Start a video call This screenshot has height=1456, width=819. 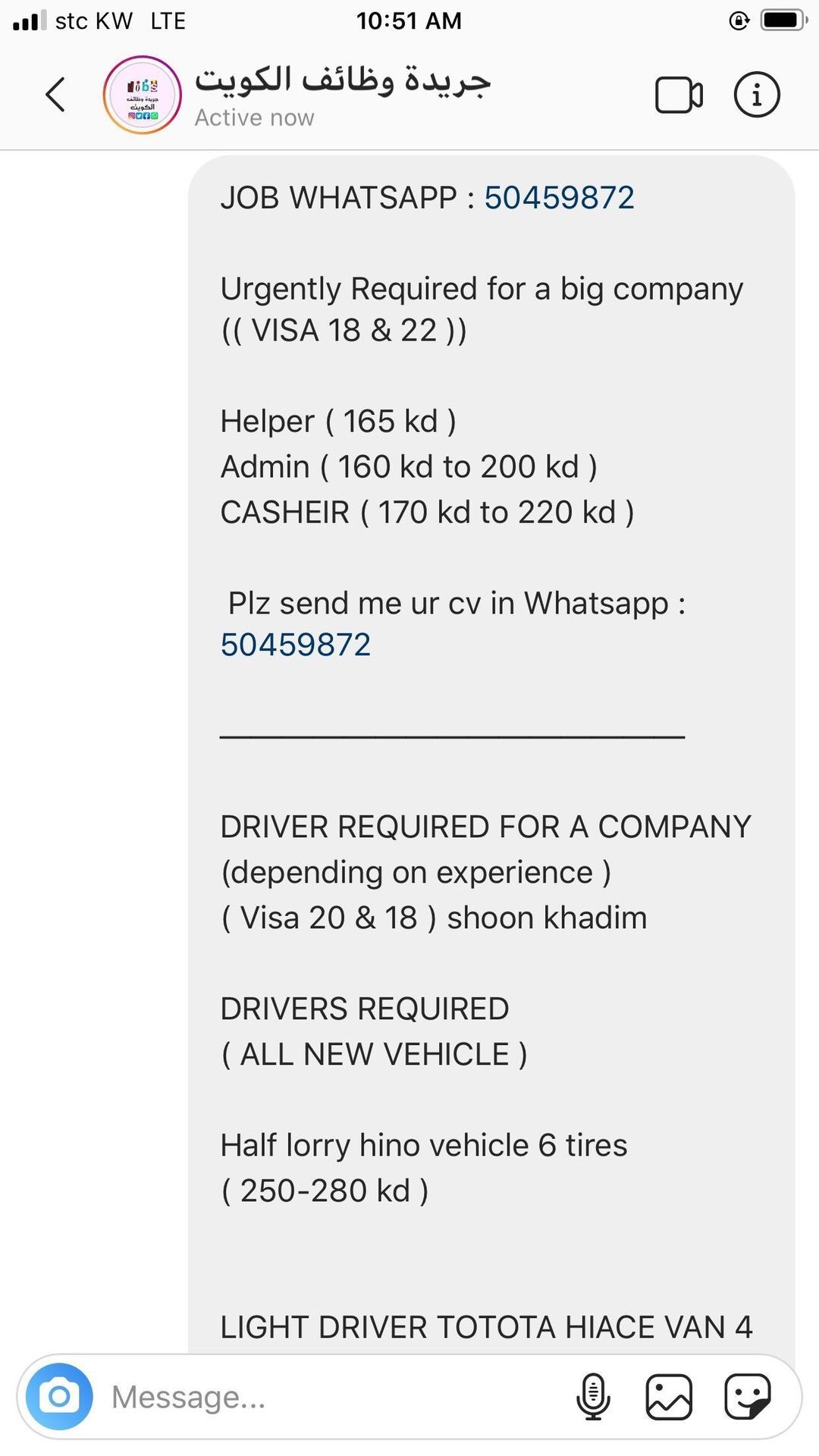pyautogui.click(x=679, y=96)
